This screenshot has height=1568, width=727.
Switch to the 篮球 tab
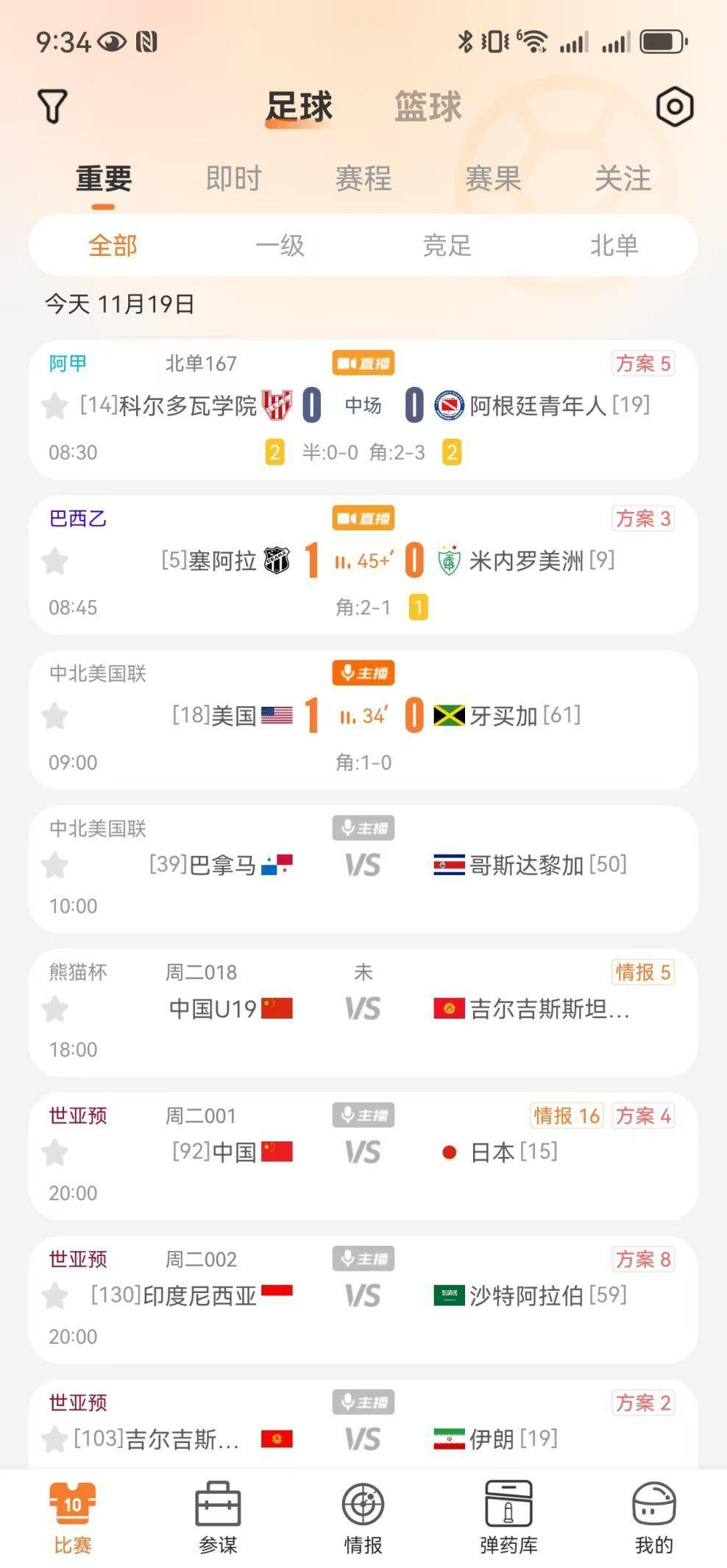428,107
